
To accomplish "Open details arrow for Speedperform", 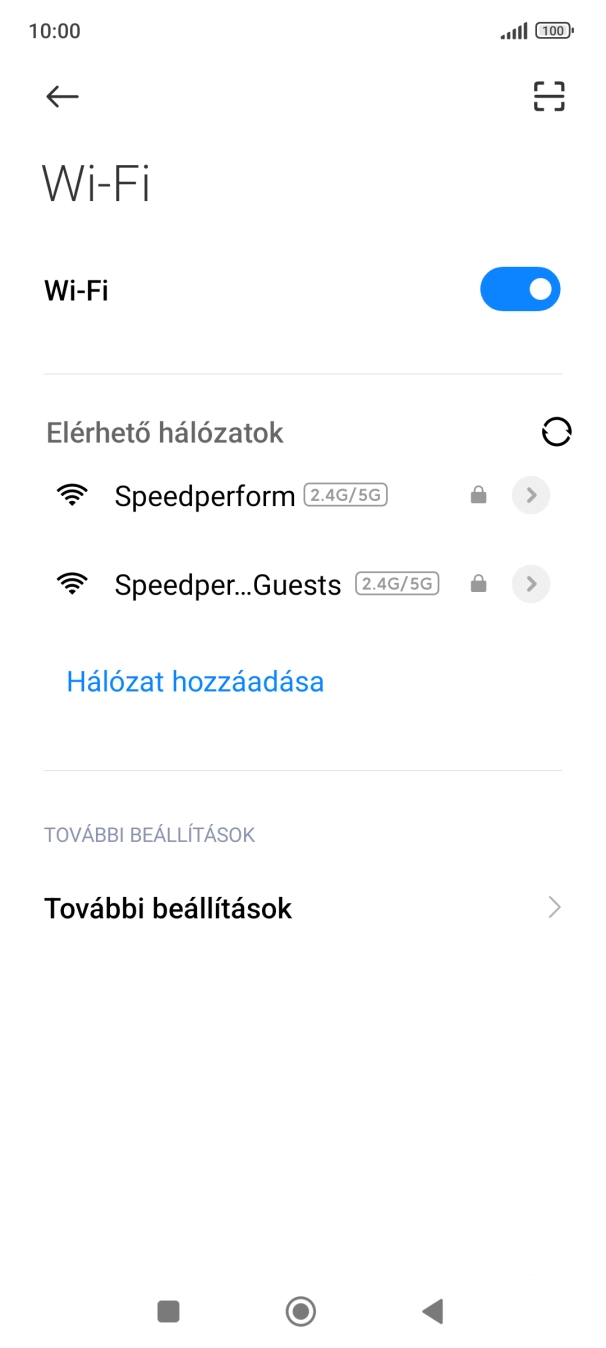I will click(531, 495).
